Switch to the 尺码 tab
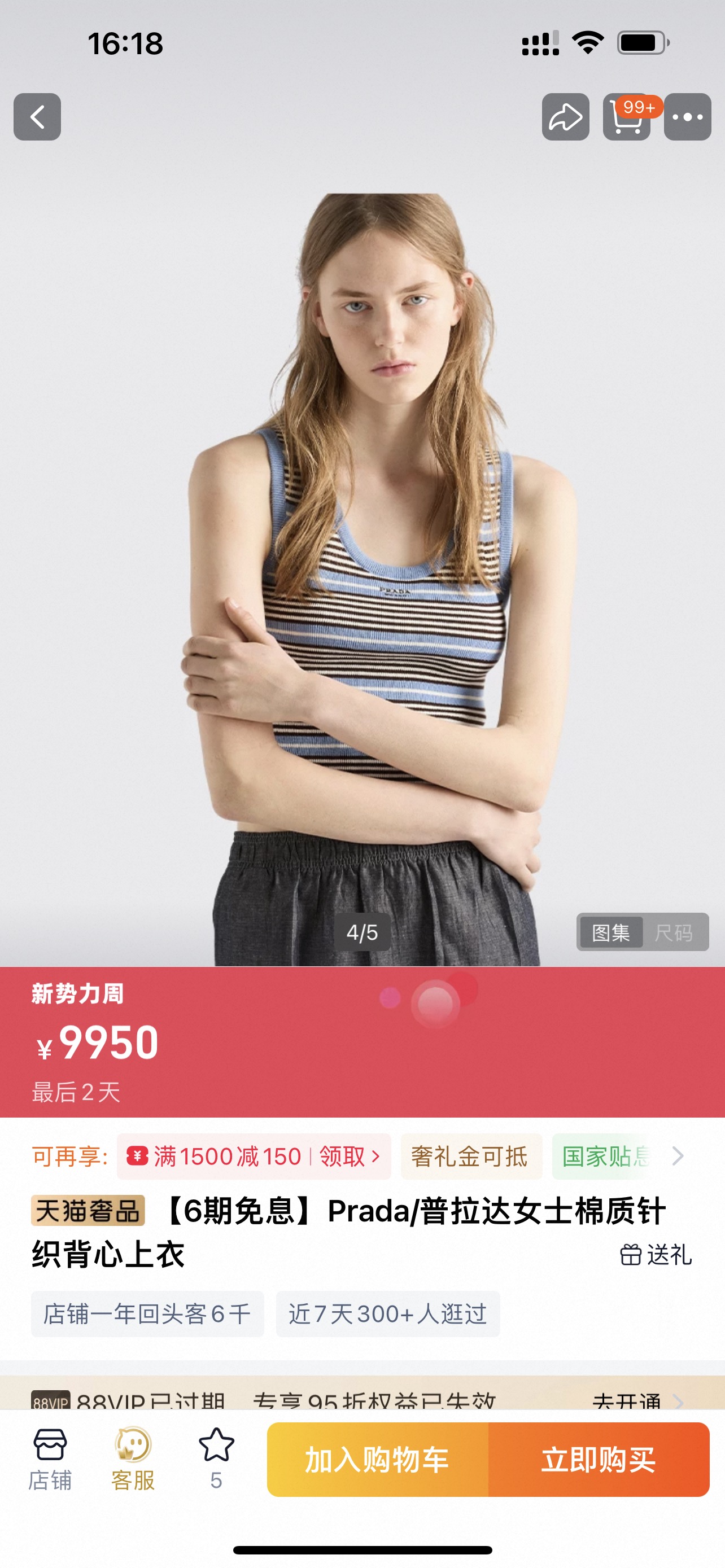The width and height of the screenshot is (725, 1568). pyautogui.click(x=673, y=932)
